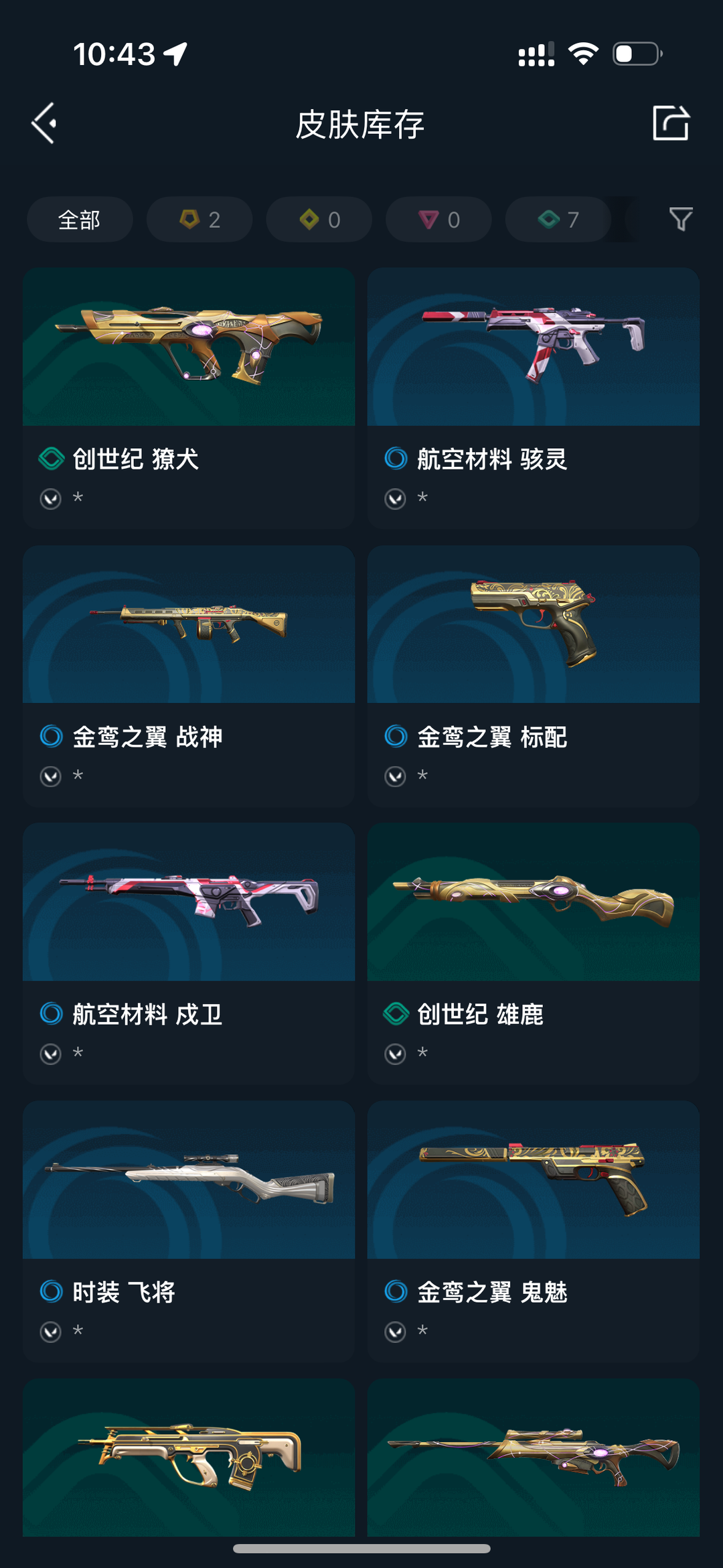Filter by the gold tier showing 2
This screenshot has height=1568, width=723.
tap(199, 219)
